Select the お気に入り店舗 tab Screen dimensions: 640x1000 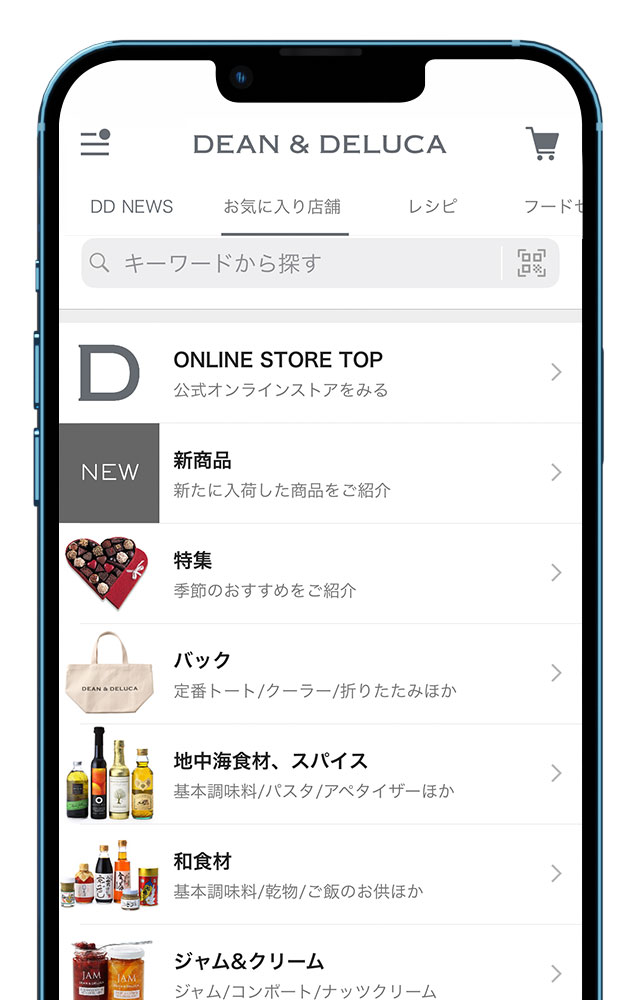click(282, 207)
